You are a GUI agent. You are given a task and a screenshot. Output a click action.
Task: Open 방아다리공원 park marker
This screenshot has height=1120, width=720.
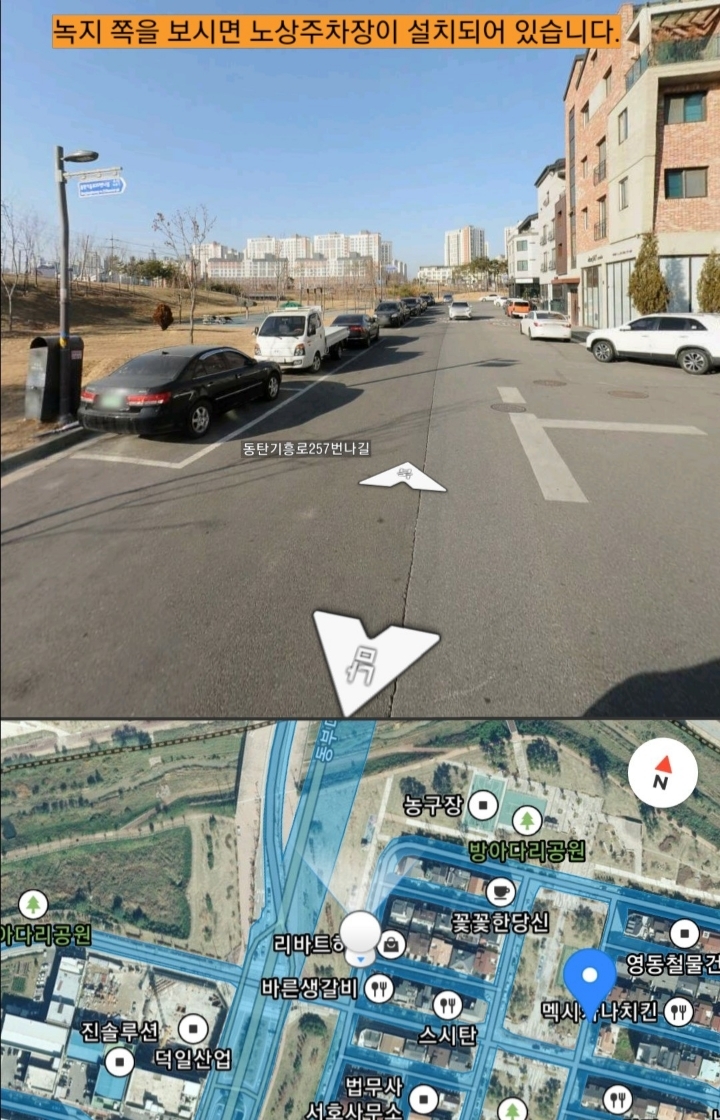point(527,822)
